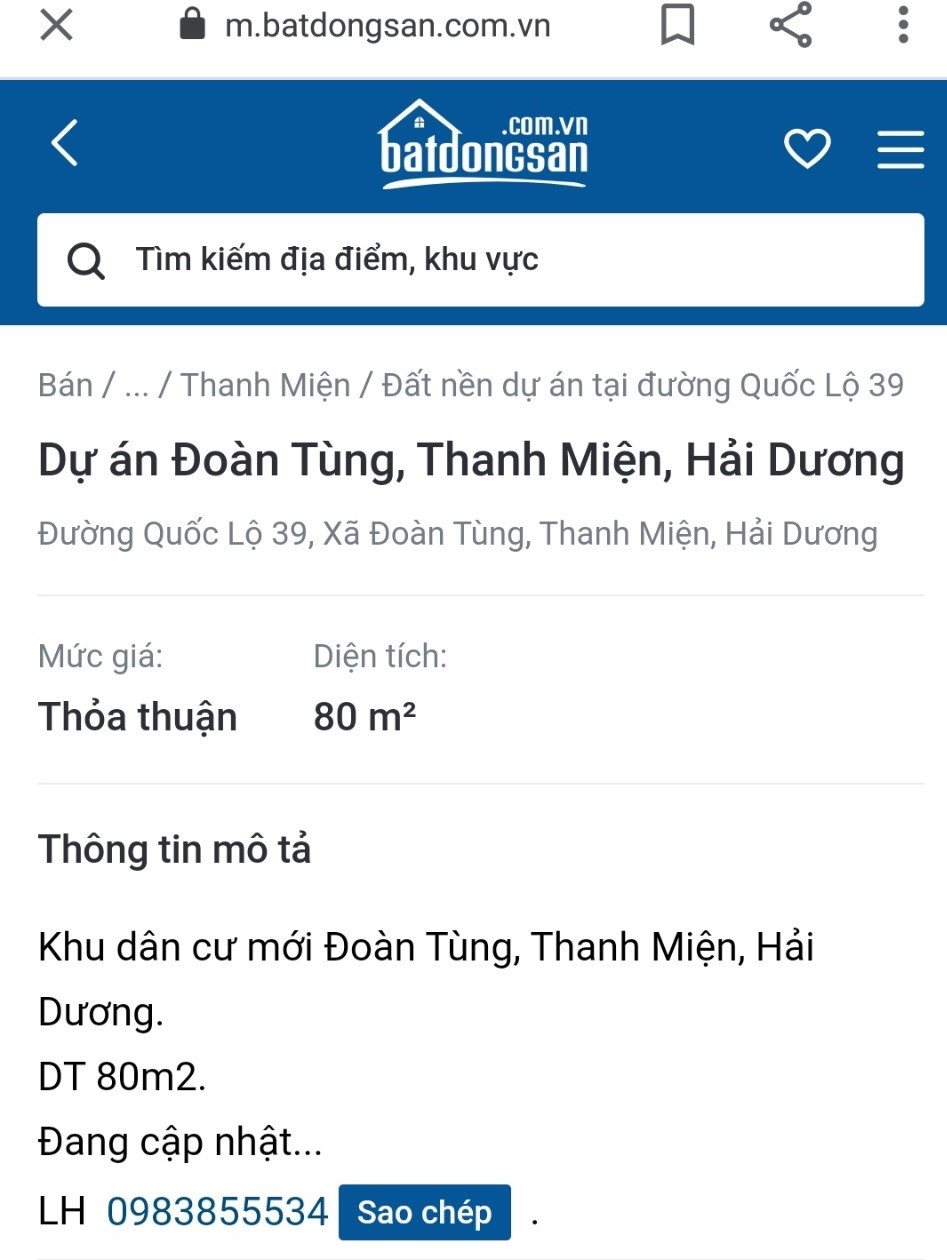Open Đất nền dự án breadcrumb link
Image resolution: width=947 pixels, height=1260 pixels.
tap(643, 385)
